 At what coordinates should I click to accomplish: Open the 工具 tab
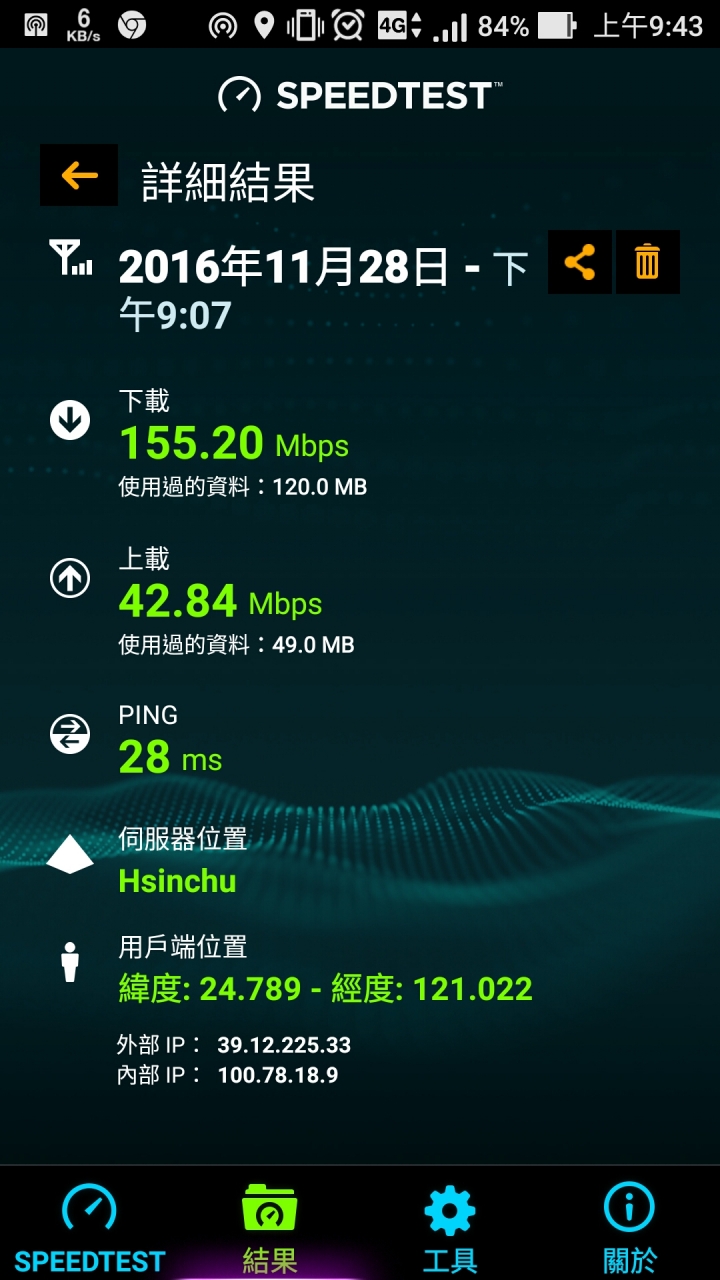click(450, 1228)
